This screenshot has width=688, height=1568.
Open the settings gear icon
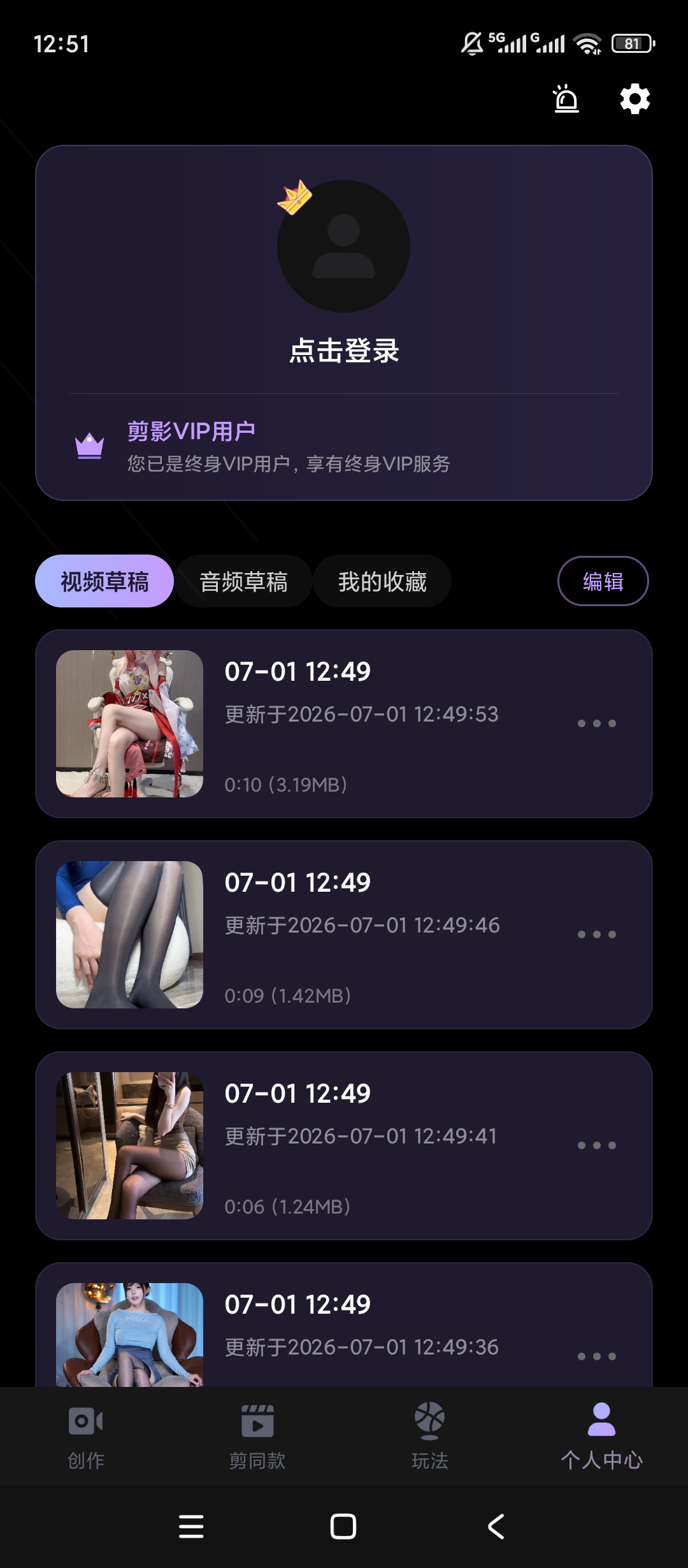(x=634, y=99)
